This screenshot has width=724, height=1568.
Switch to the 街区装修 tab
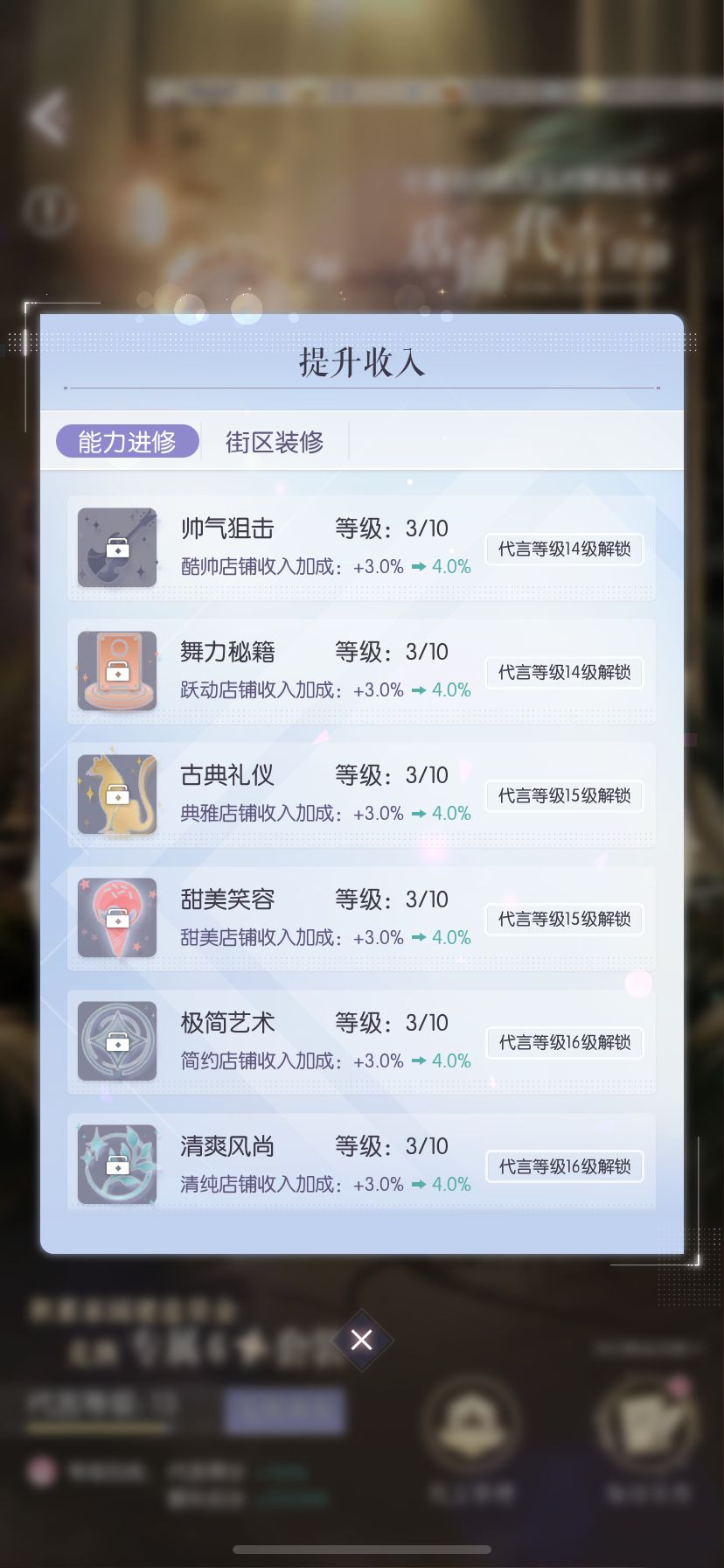click(274, 442)
